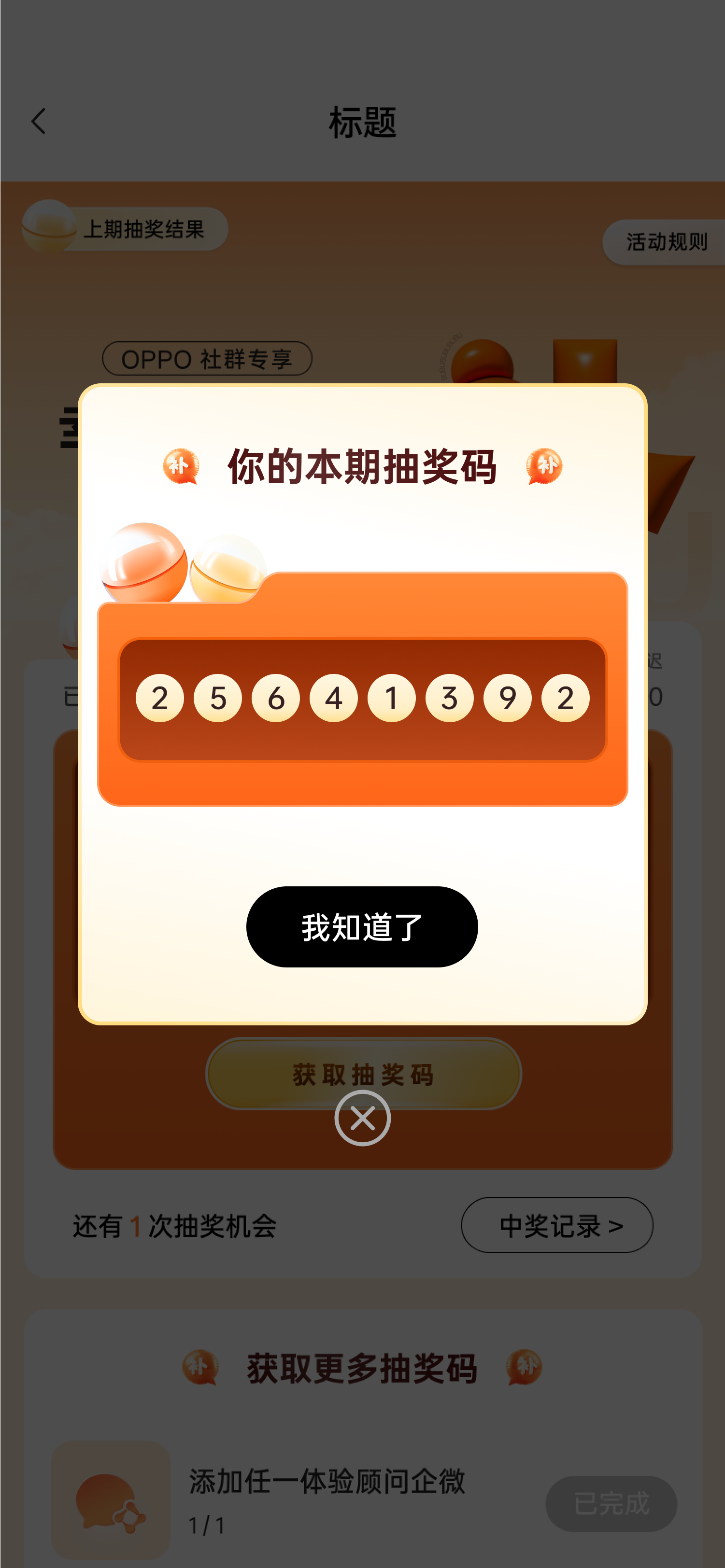The image size is (725, 1568).
Task: Close the lottery code dialog
Action: click(x=362, y=1118)
